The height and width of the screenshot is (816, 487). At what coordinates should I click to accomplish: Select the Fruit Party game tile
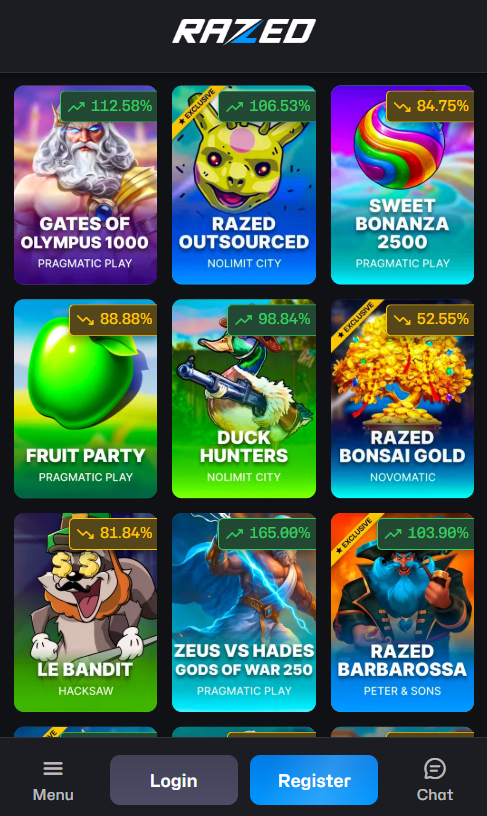point(85,399)
